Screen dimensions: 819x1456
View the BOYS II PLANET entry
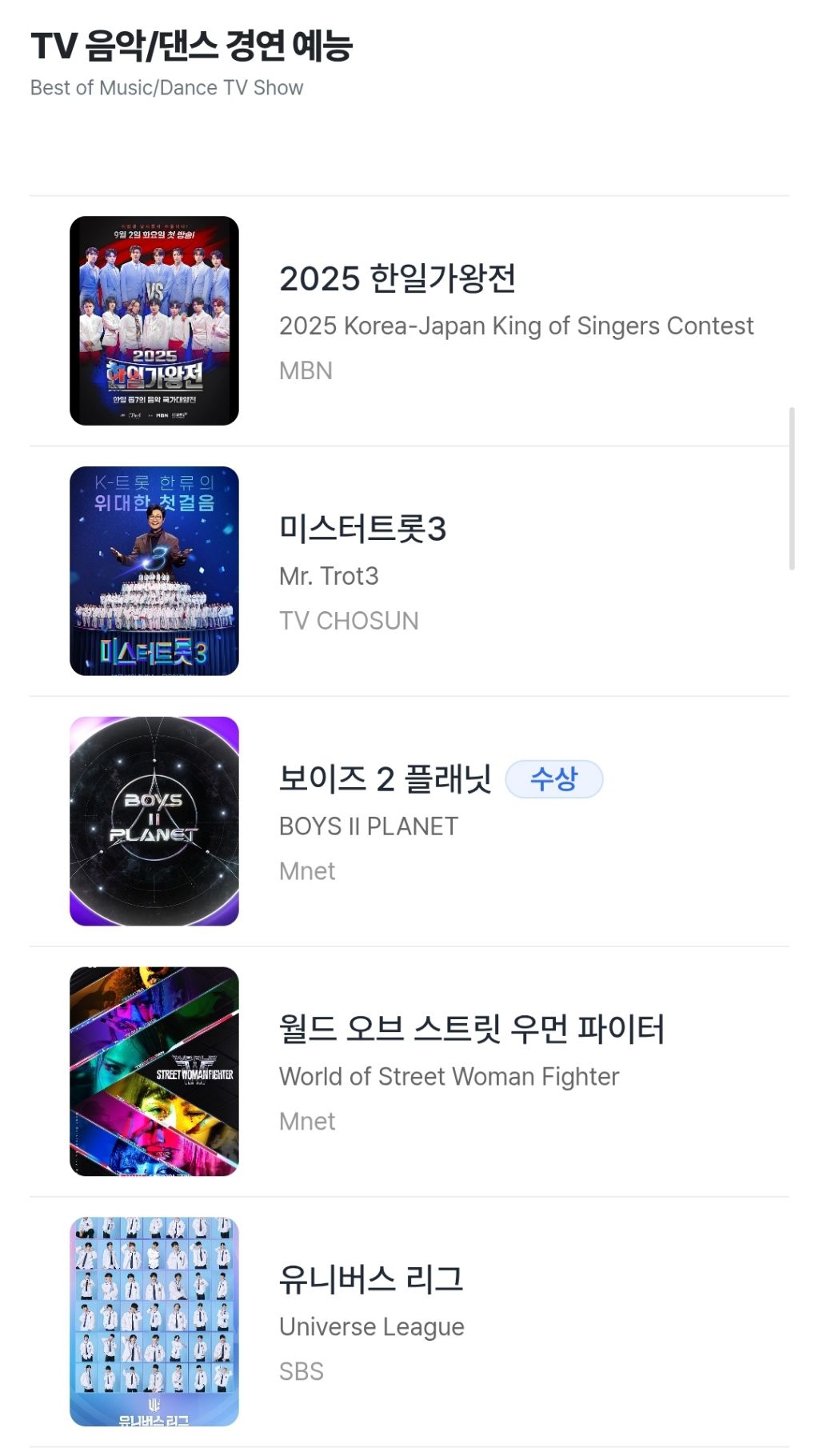tap(385, 780)
